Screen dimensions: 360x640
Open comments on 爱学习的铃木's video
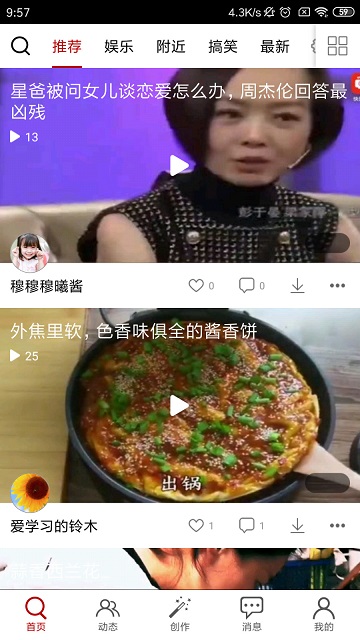coord(247,525)
